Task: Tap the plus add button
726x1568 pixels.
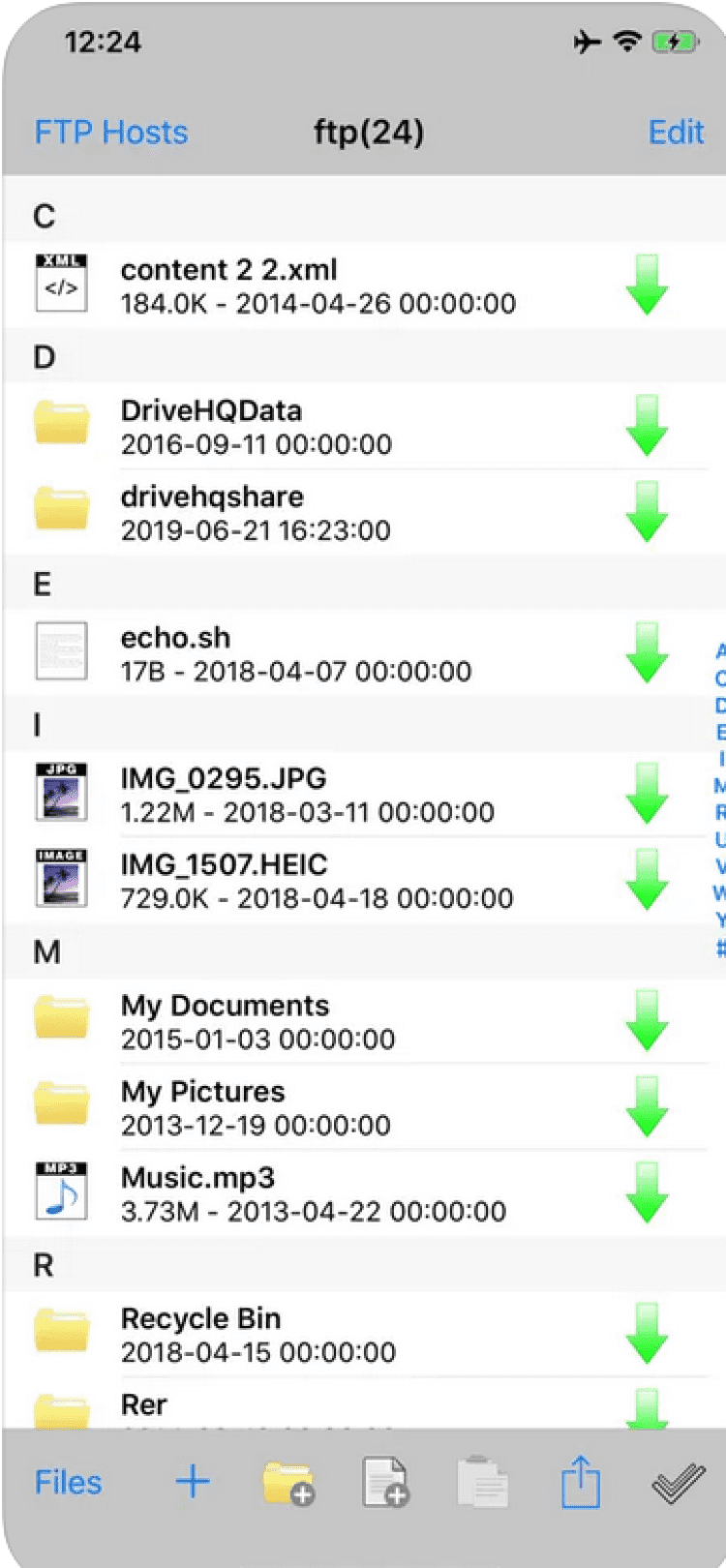Action: 192,1482
